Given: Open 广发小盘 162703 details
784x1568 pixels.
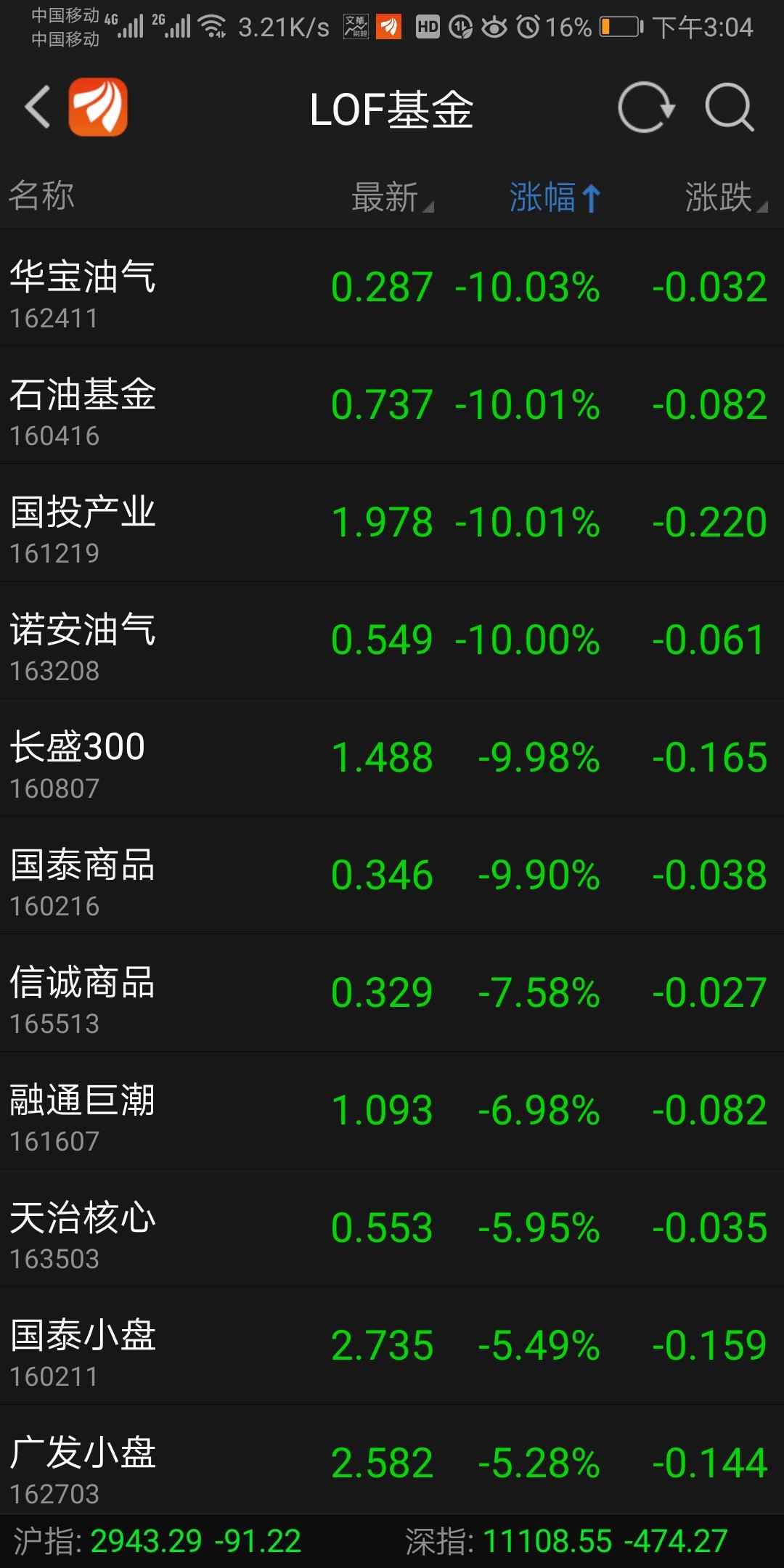Looking at the screenshot, I should pyautogui.click(x=392, y=1462).
